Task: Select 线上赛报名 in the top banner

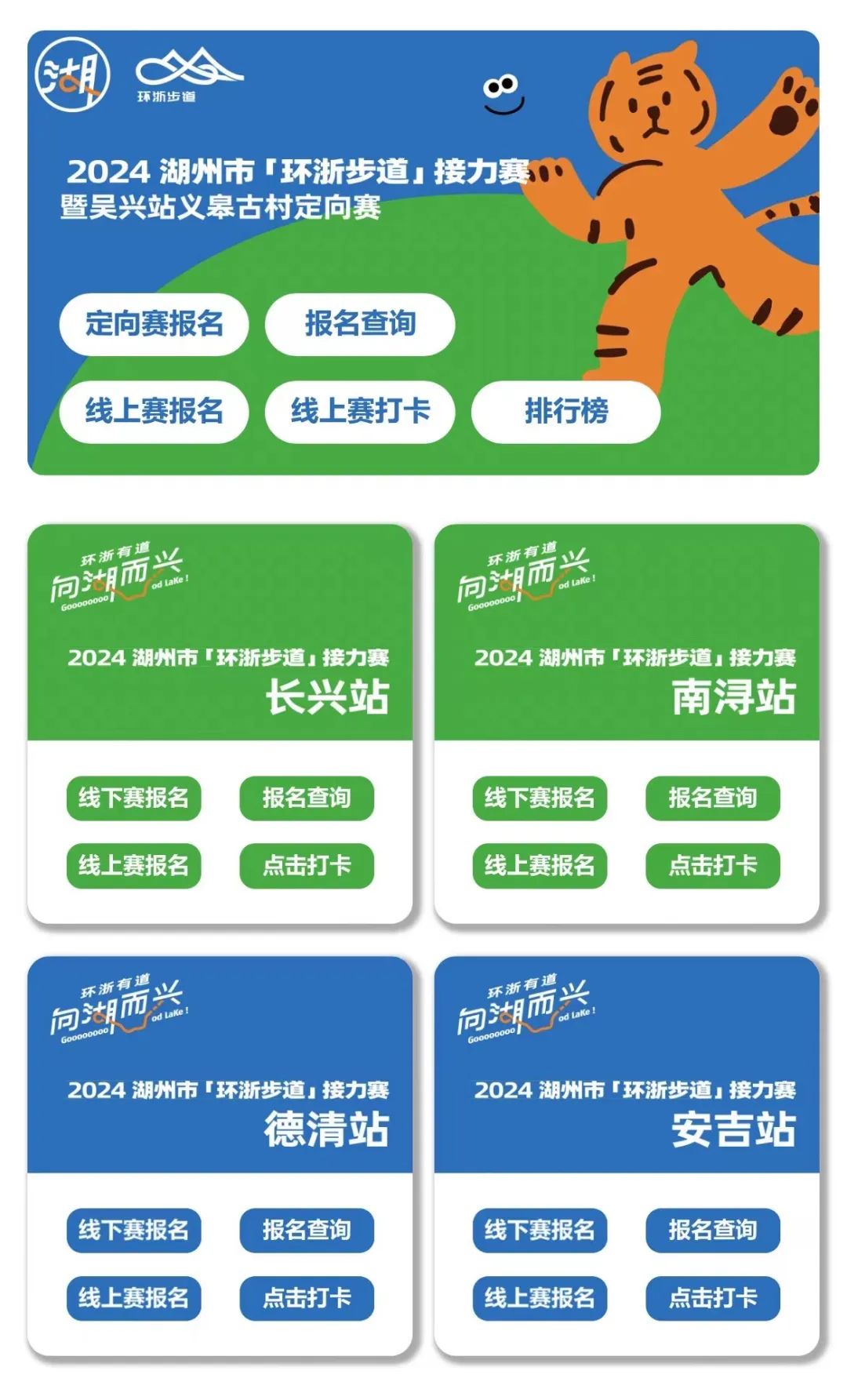Action: pyautogui.click(x=154, y=411)
